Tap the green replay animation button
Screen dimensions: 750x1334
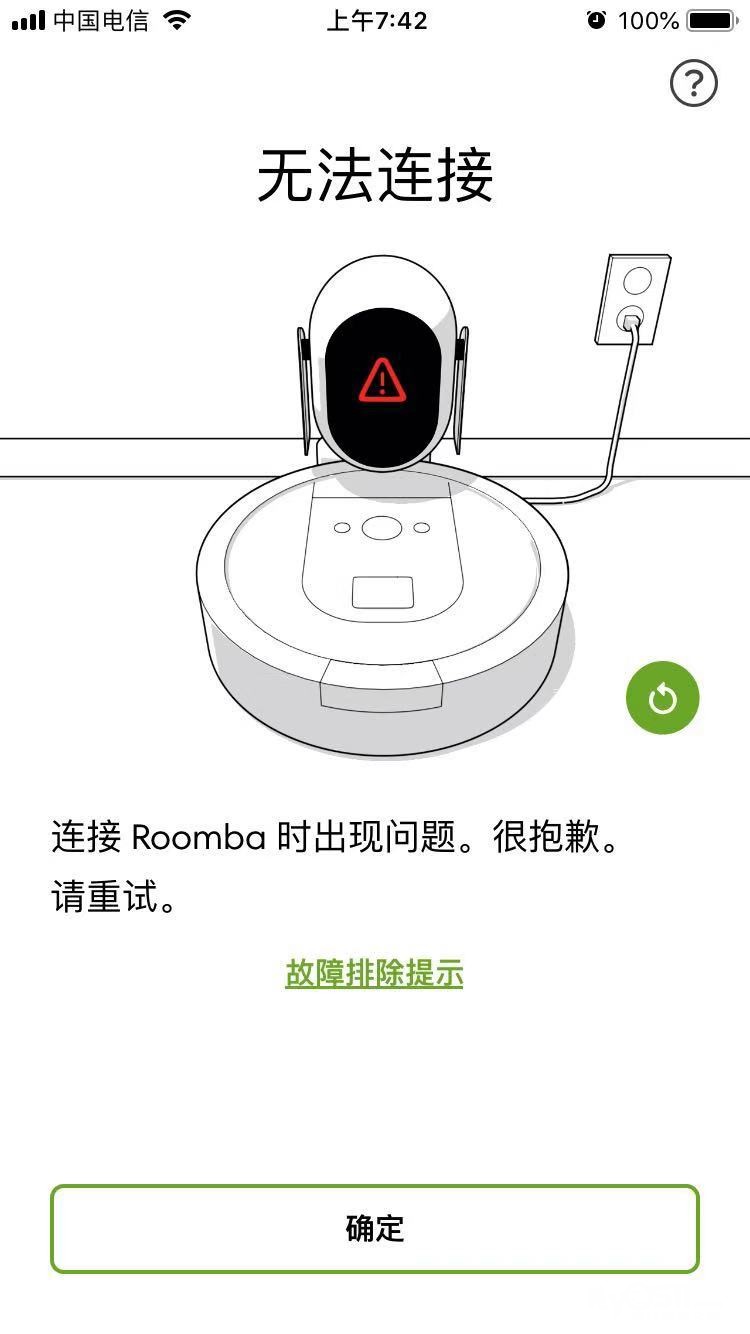[x=662, y=698]
